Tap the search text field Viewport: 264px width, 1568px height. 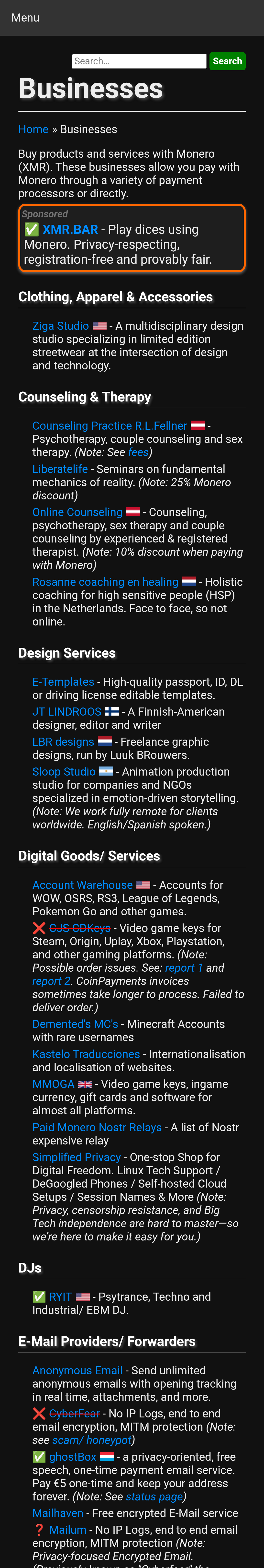click(139, 61)
